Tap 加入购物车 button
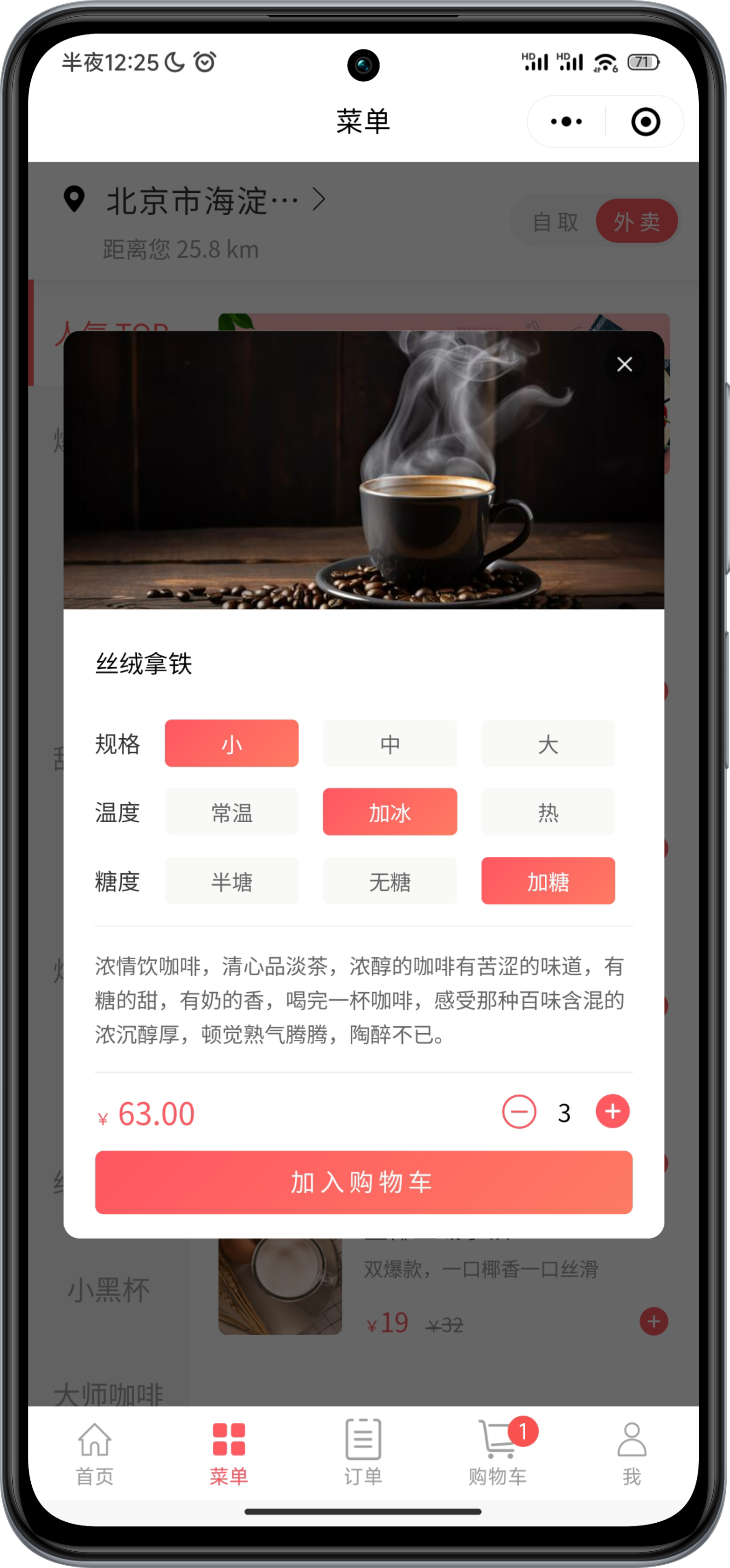730x1568 pixels. pyautogui.click(x=364, y=1182)
